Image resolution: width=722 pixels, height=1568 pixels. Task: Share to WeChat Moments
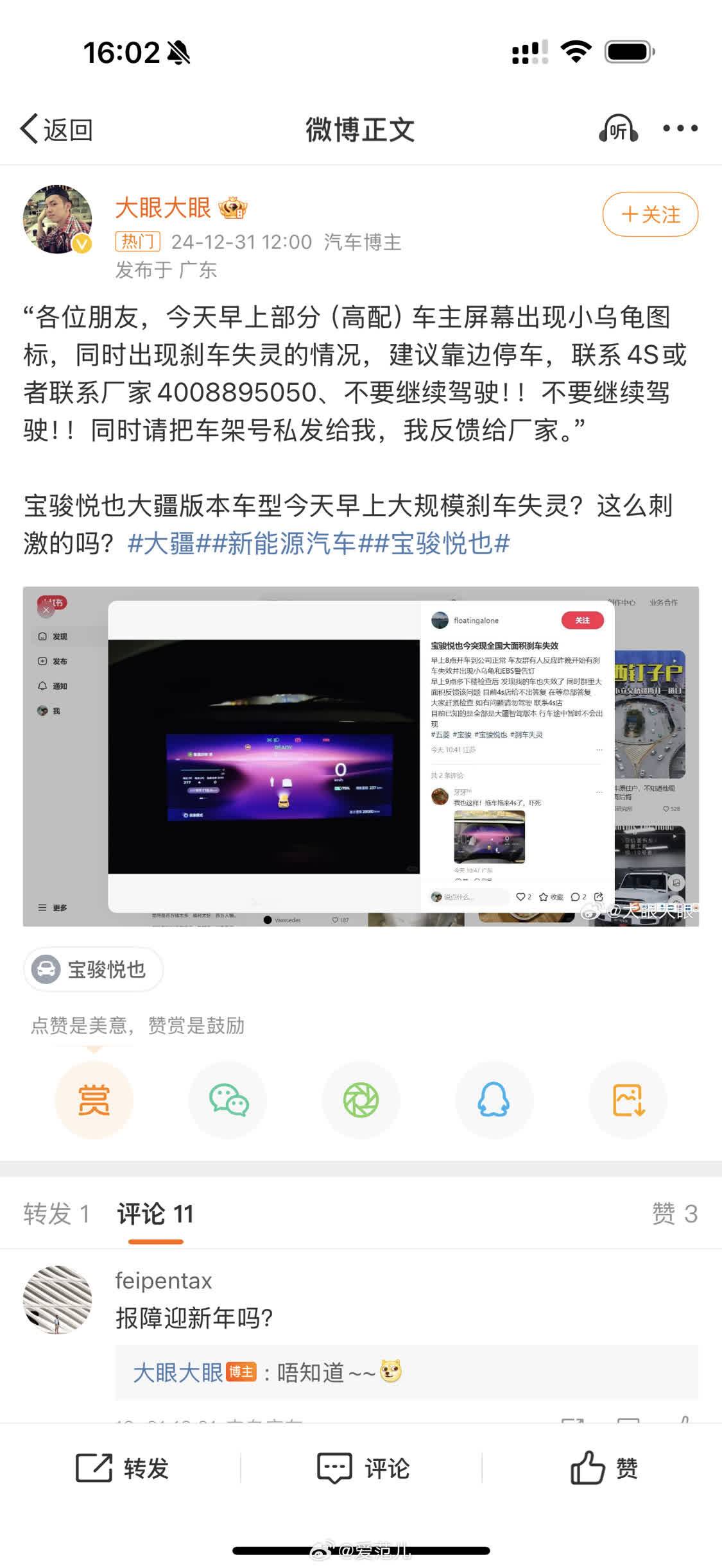pos(361,1100)
